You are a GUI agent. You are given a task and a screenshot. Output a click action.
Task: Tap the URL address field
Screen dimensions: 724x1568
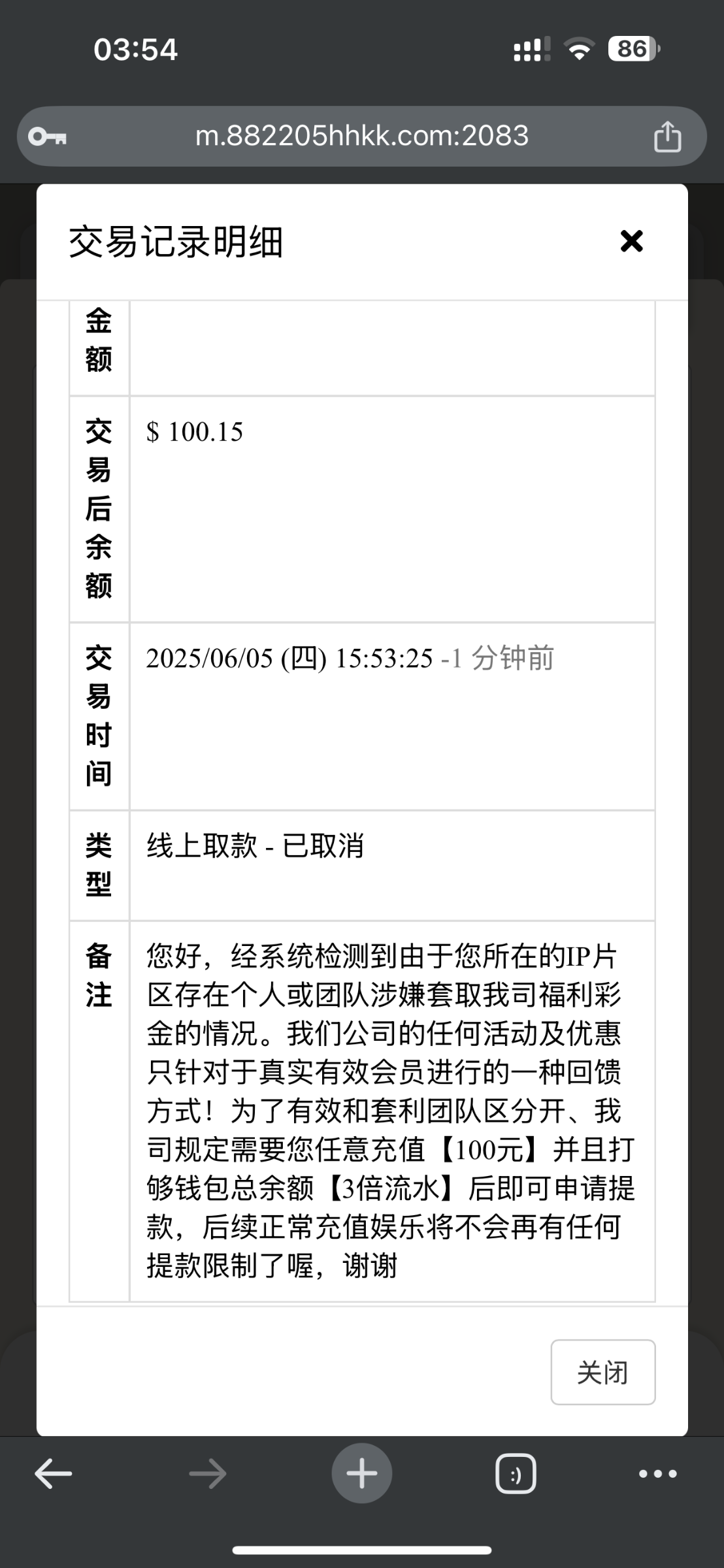click(x=361, y=136)
